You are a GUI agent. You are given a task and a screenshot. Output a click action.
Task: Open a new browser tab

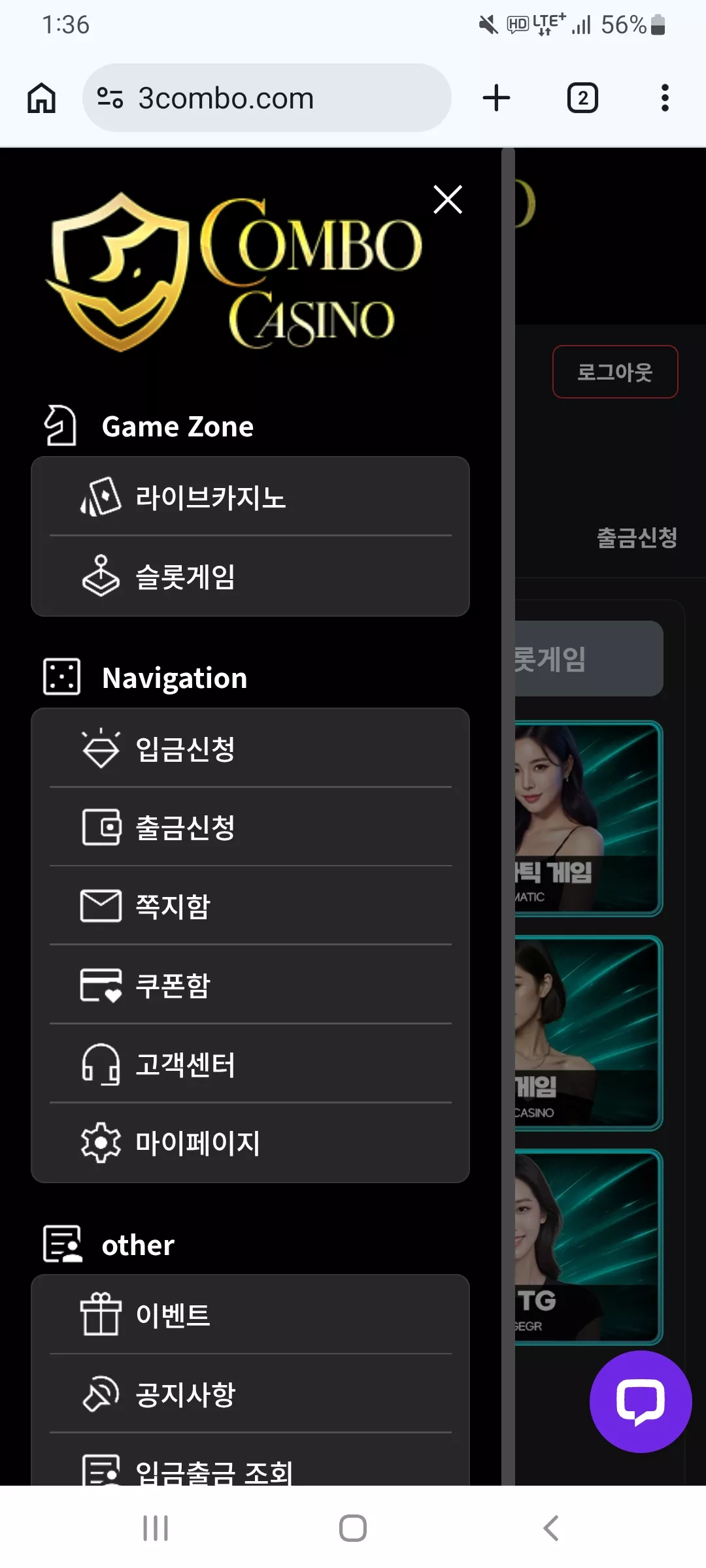coord(497,98)
